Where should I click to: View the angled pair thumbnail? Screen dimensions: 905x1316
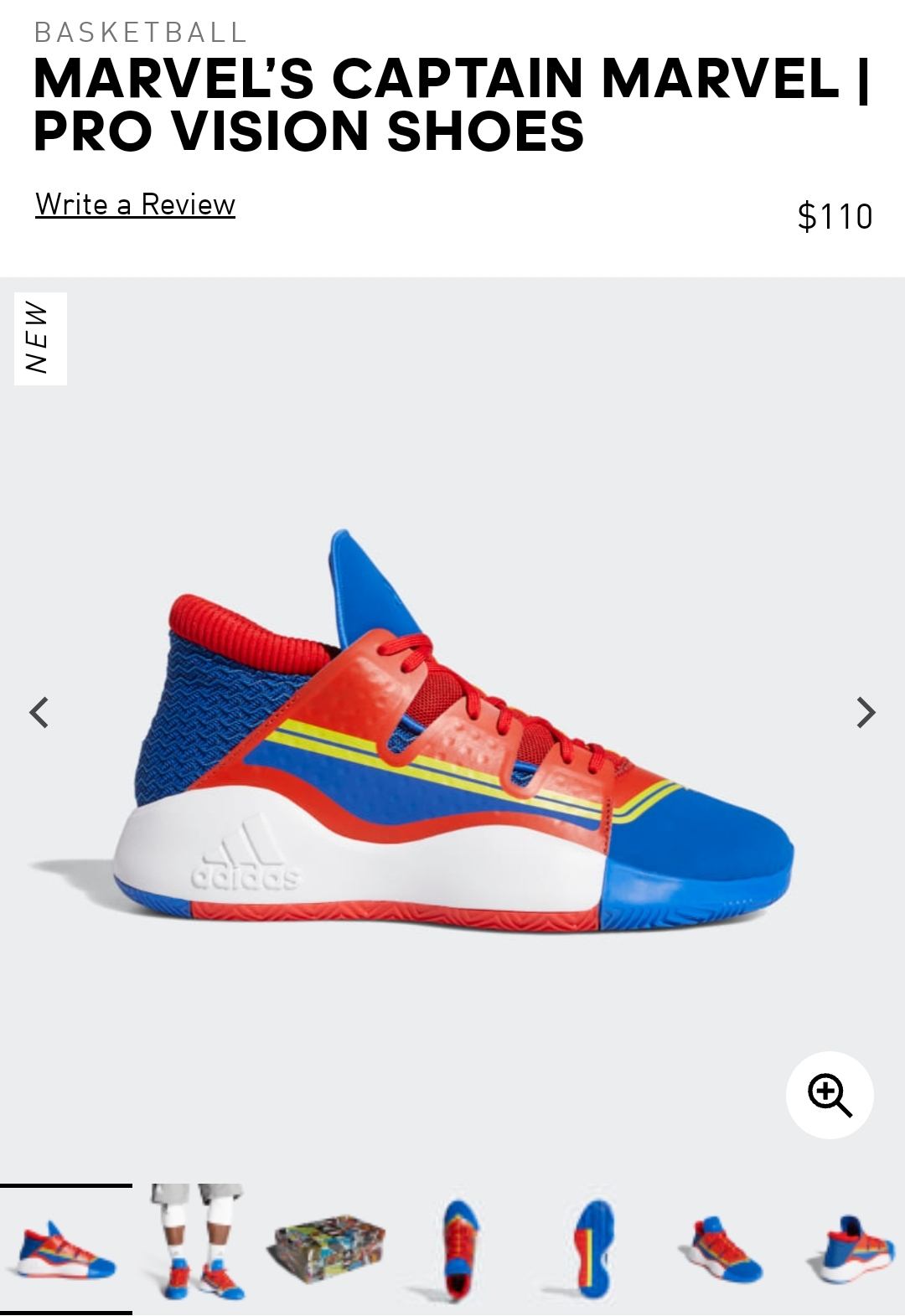pos(723,1248)
